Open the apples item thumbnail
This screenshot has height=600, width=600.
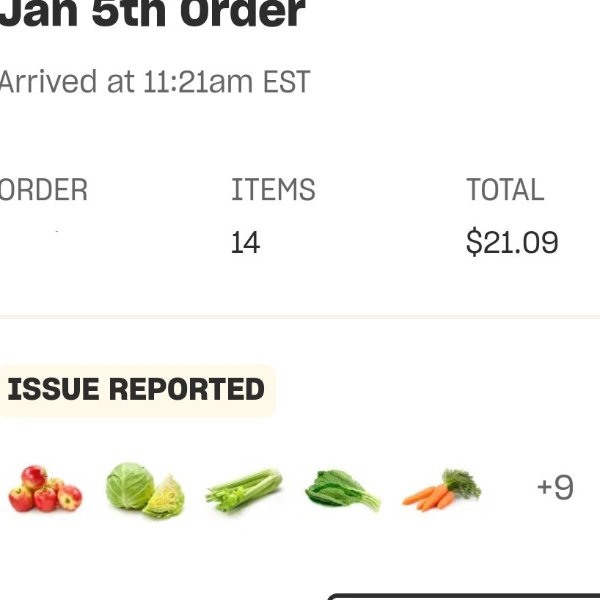[44, 489]
